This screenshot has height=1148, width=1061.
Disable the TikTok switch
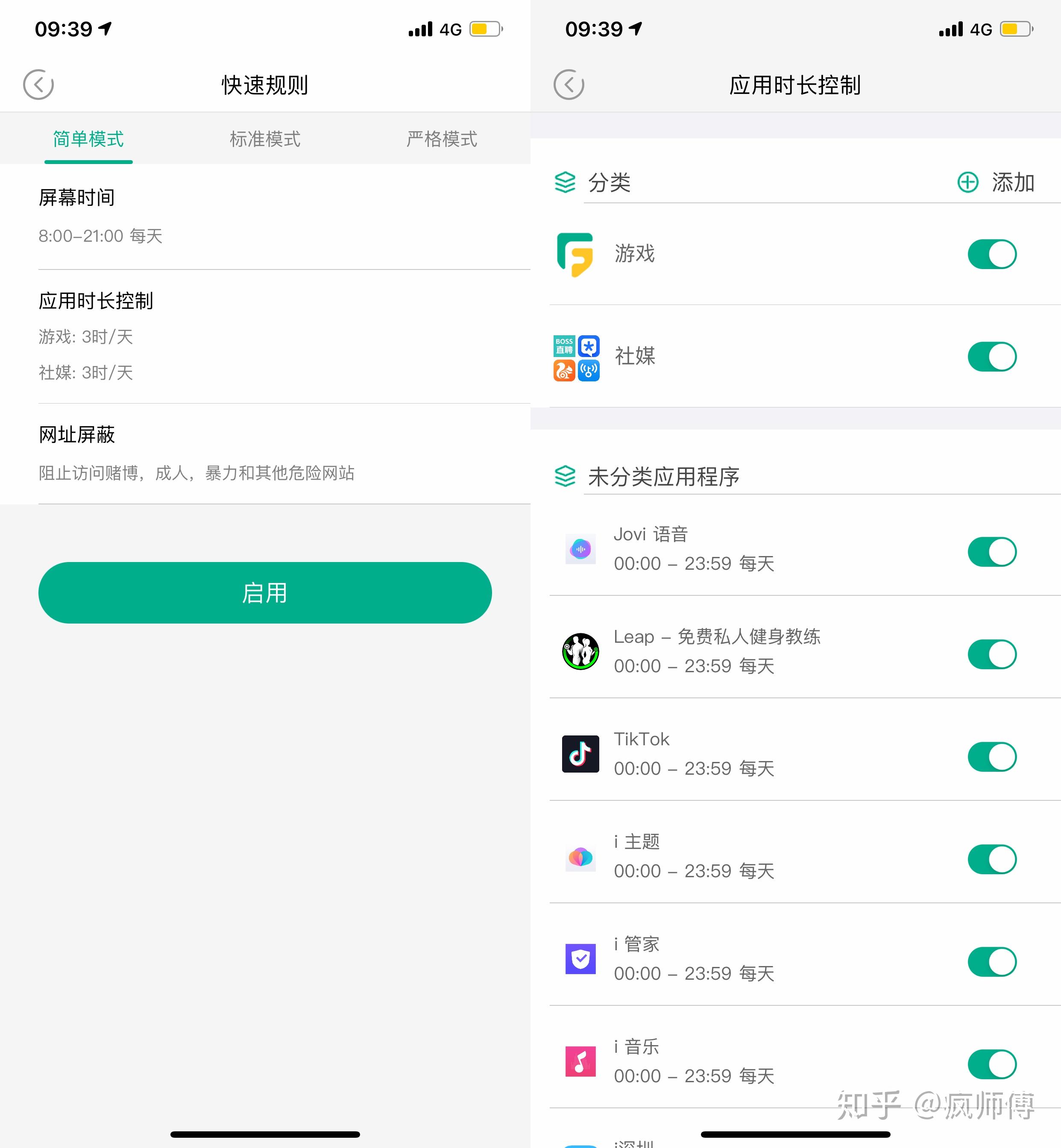[991, 756]
